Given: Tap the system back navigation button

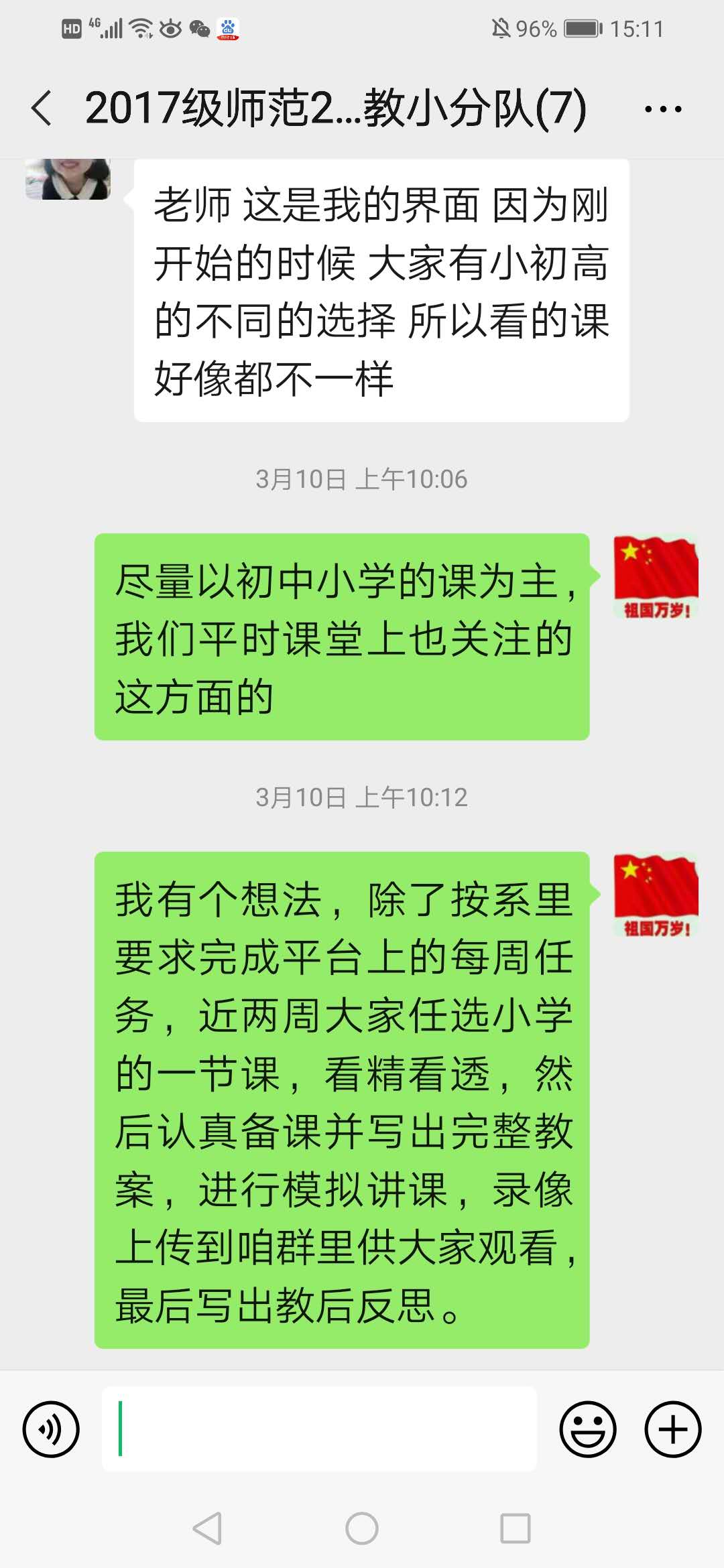Looking at the screenshot, I should coord(207,1528).
